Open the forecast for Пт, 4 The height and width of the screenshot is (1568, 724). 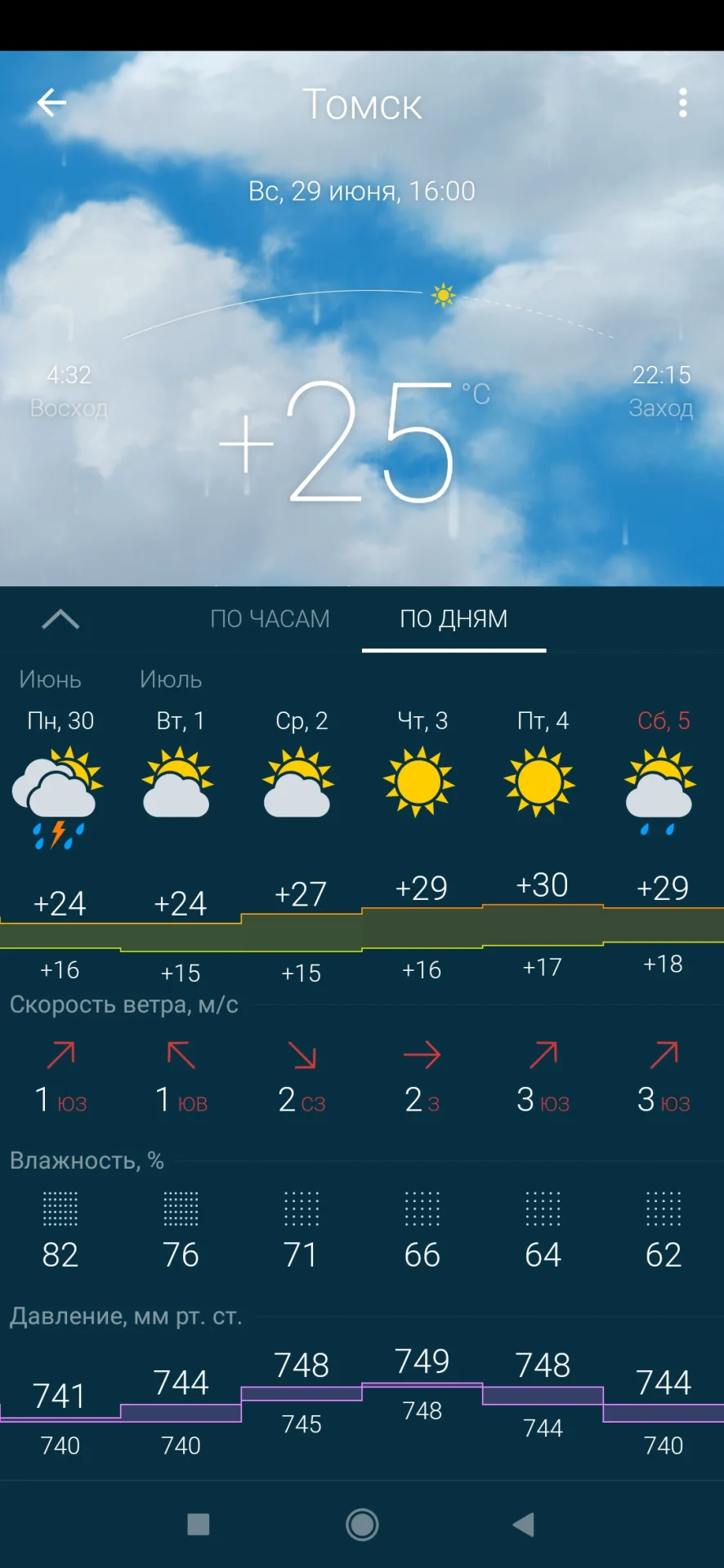pyautogui.click(x=543, y=784)
